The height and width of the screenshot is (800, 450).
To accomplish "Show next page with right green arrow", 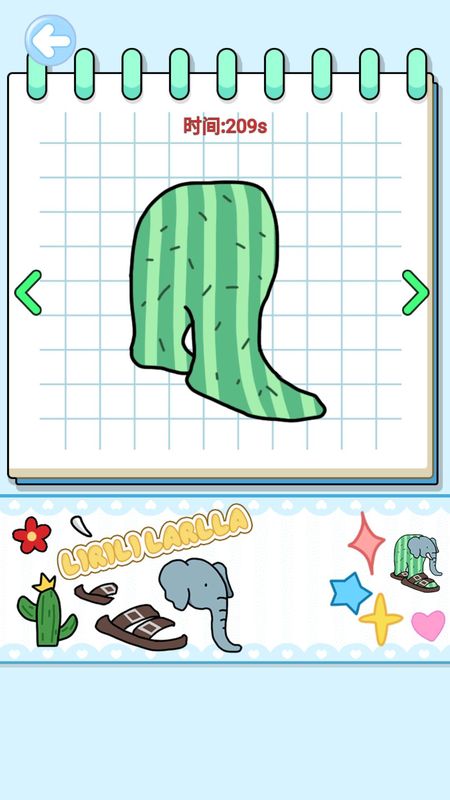I will click(x=415, y=292).
